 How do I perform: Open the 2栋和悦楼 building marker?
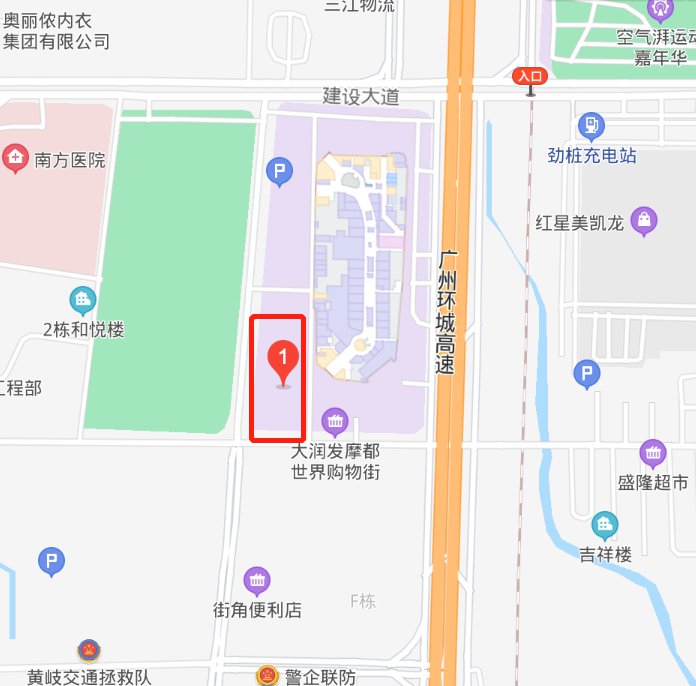(x=83, y=299)
